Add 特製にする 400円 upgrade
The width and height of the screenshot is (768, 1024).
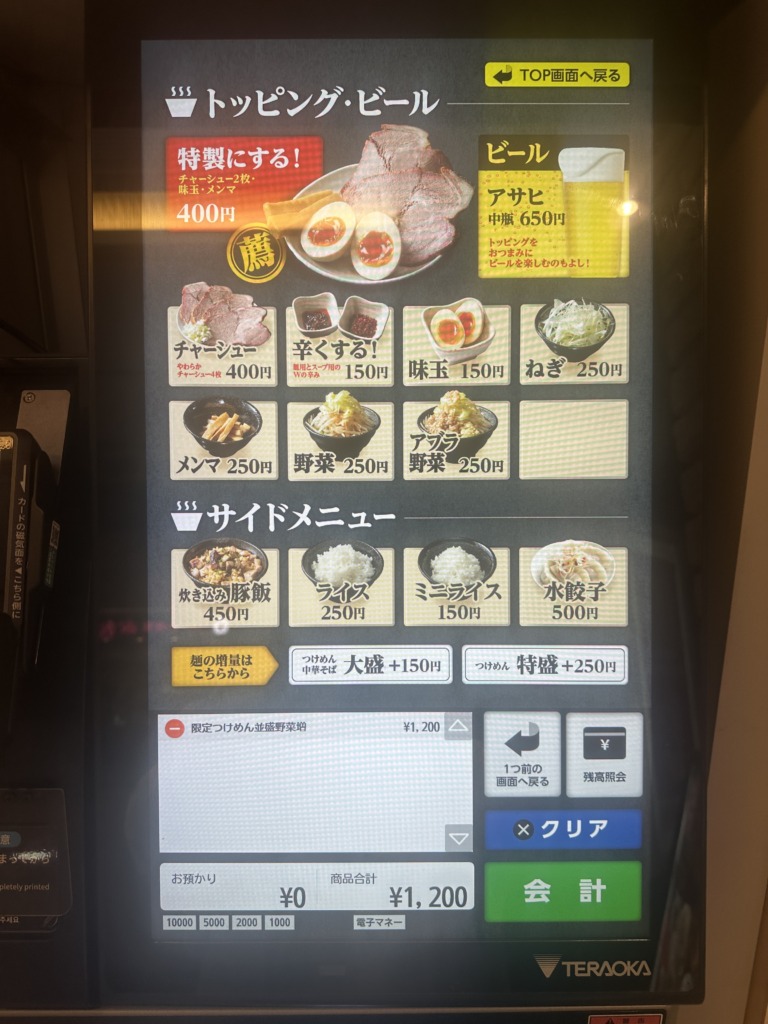[x=244, y=184]
